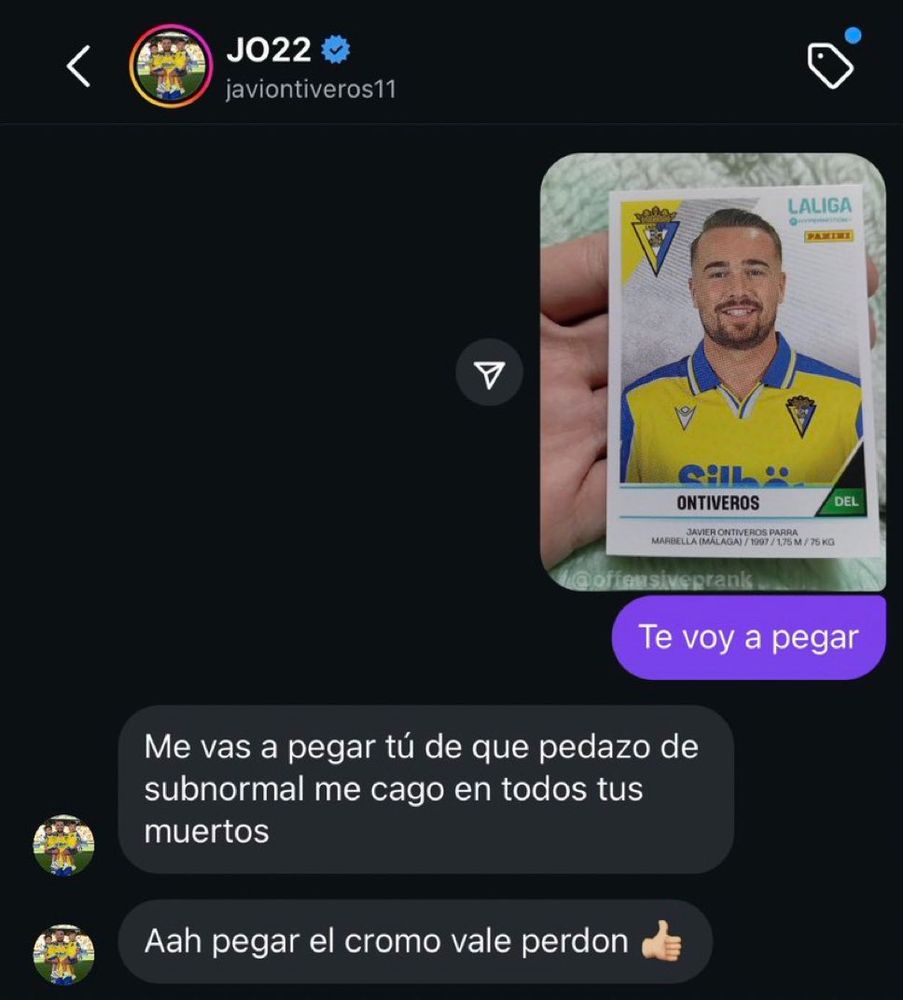
Task: Open the label tag icon
Action: [830, 66]
